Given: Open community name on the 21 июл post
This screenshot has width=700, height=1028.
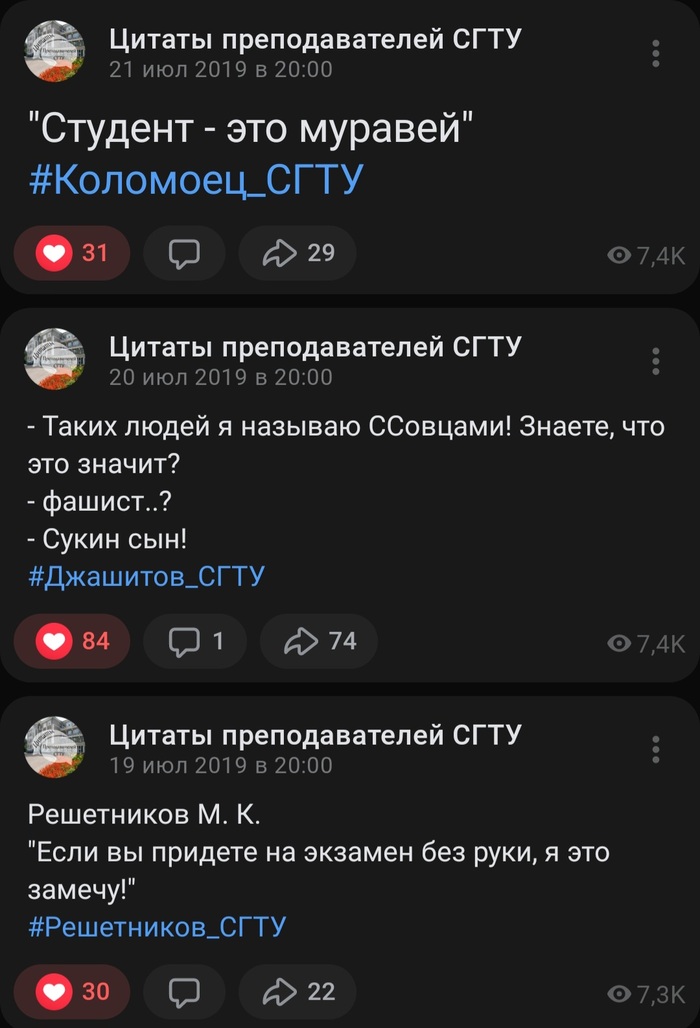Looking at the screenshot, I should coord(315,40).
